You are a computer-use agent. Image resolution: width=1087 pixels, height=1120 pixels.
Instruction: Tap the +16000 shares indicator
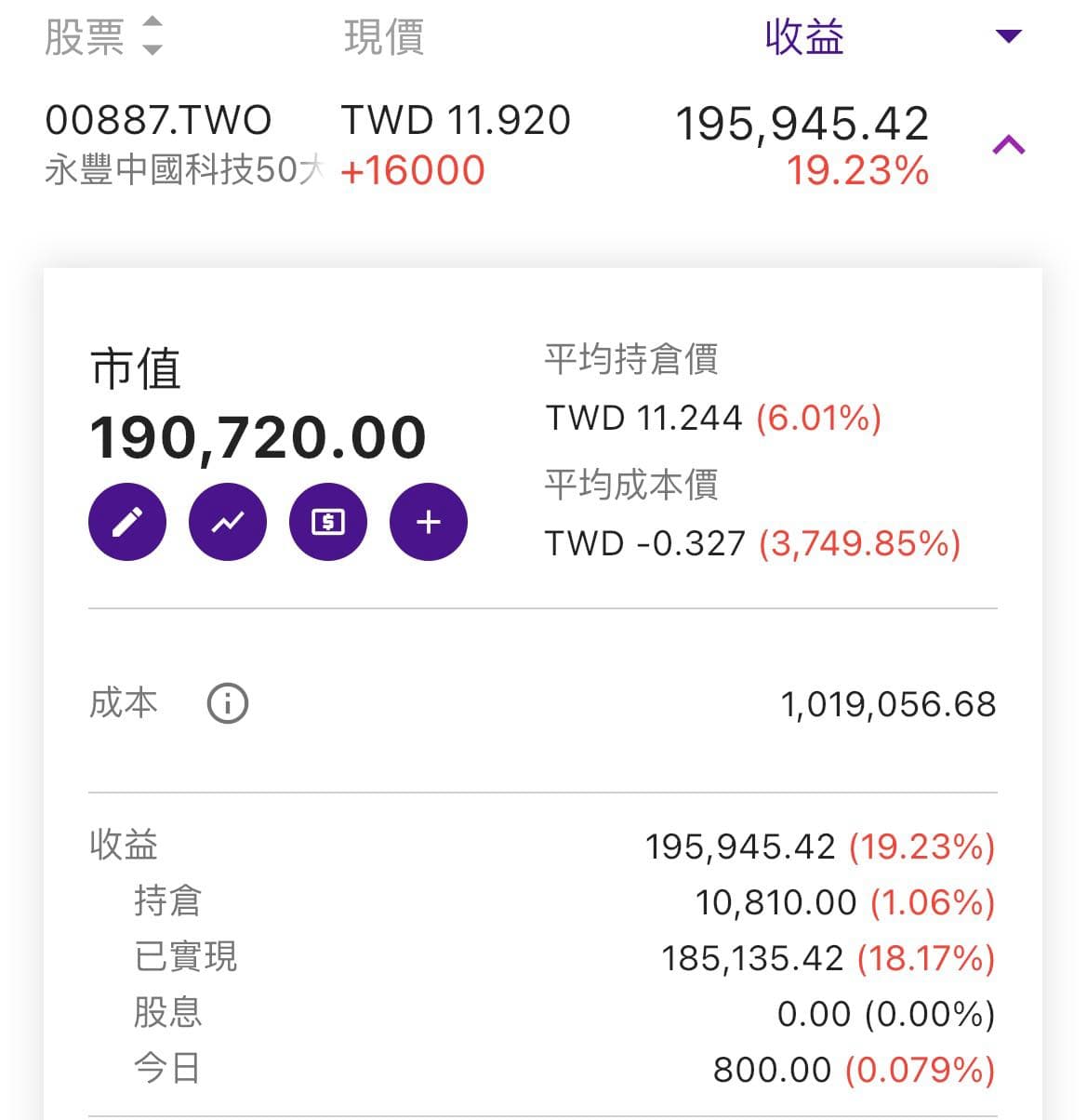pos(412,170)
